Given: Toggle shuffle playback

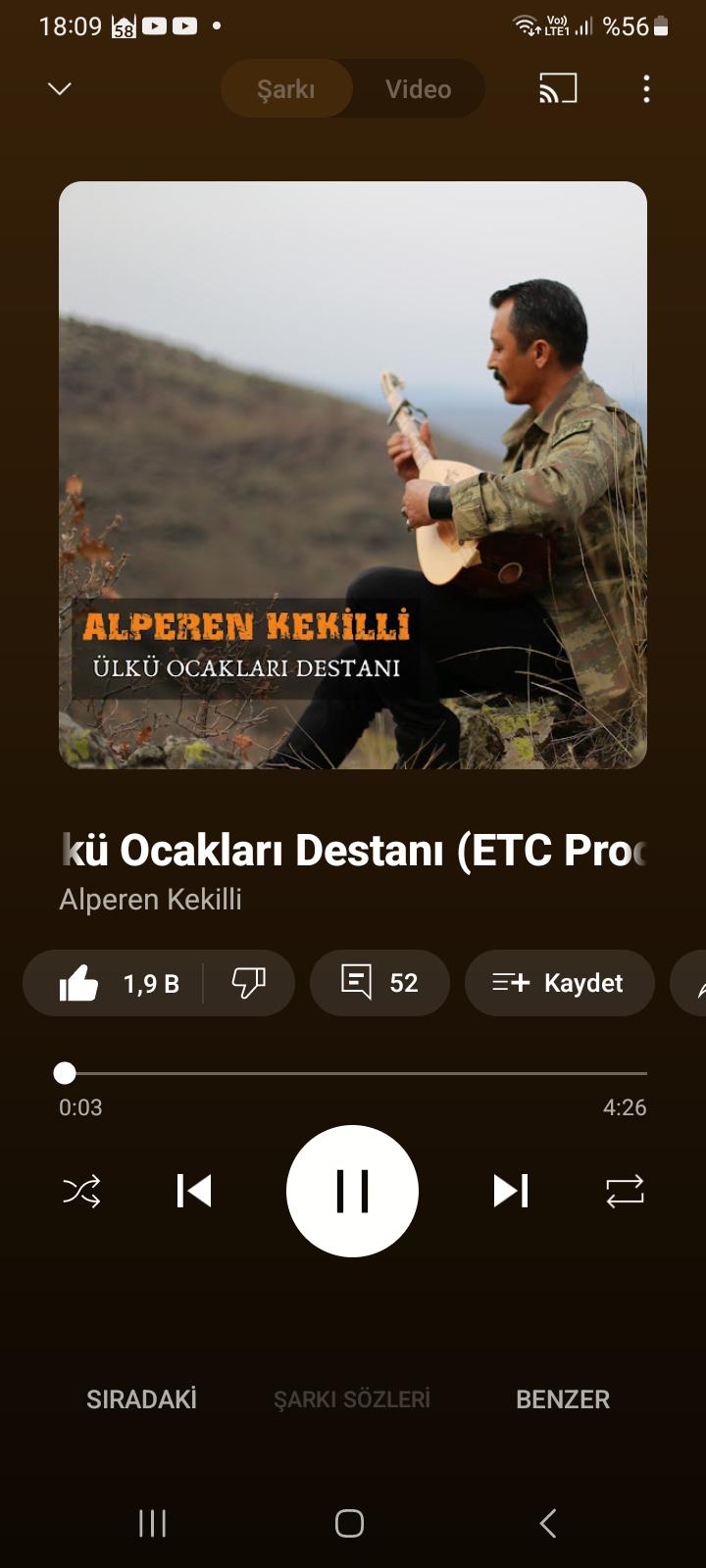Looking at the screenshot, I should pos(81,1192).
